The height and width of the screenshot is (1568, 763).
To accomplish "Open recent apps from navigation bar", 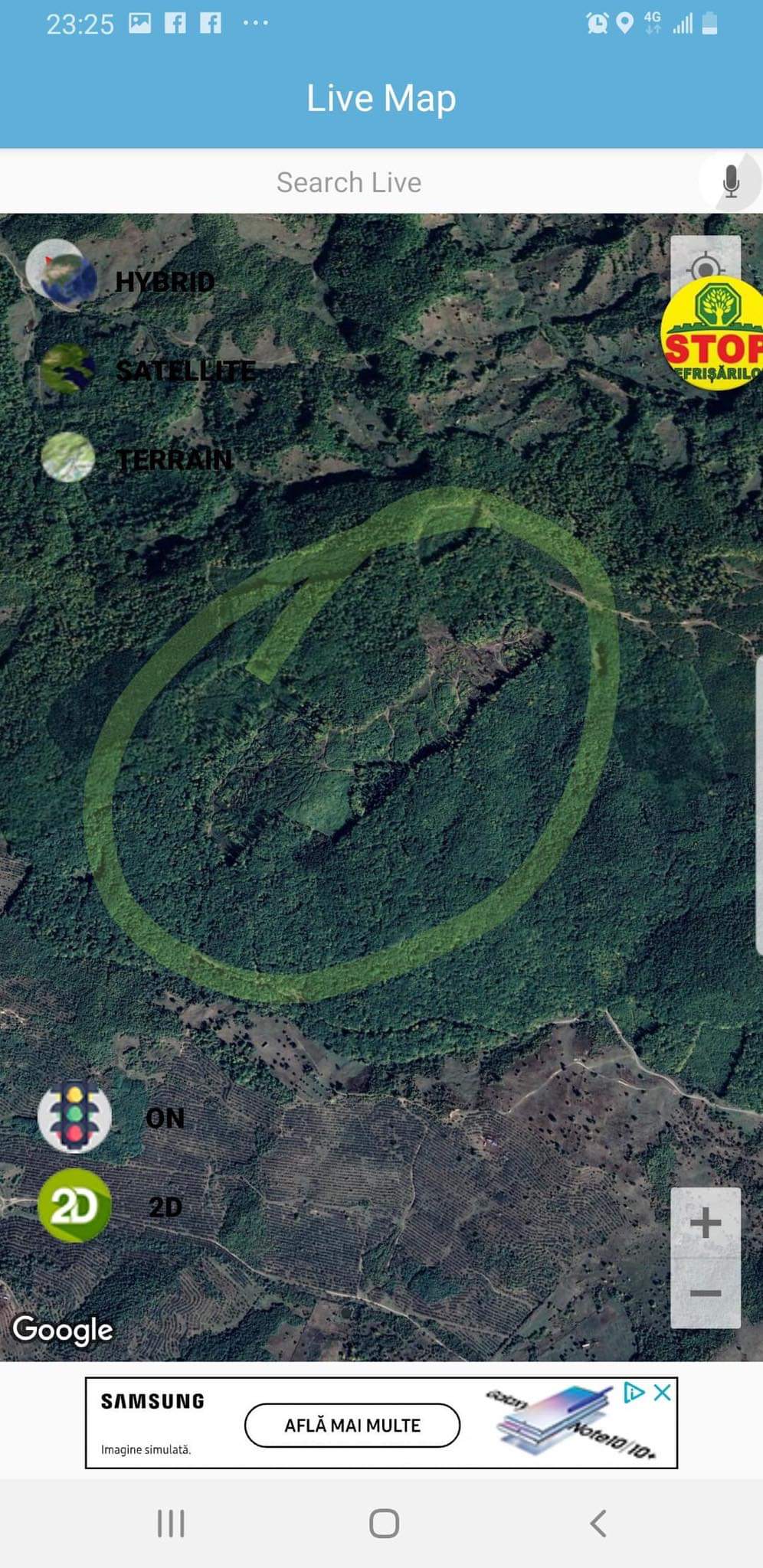I will (171, 1524).
